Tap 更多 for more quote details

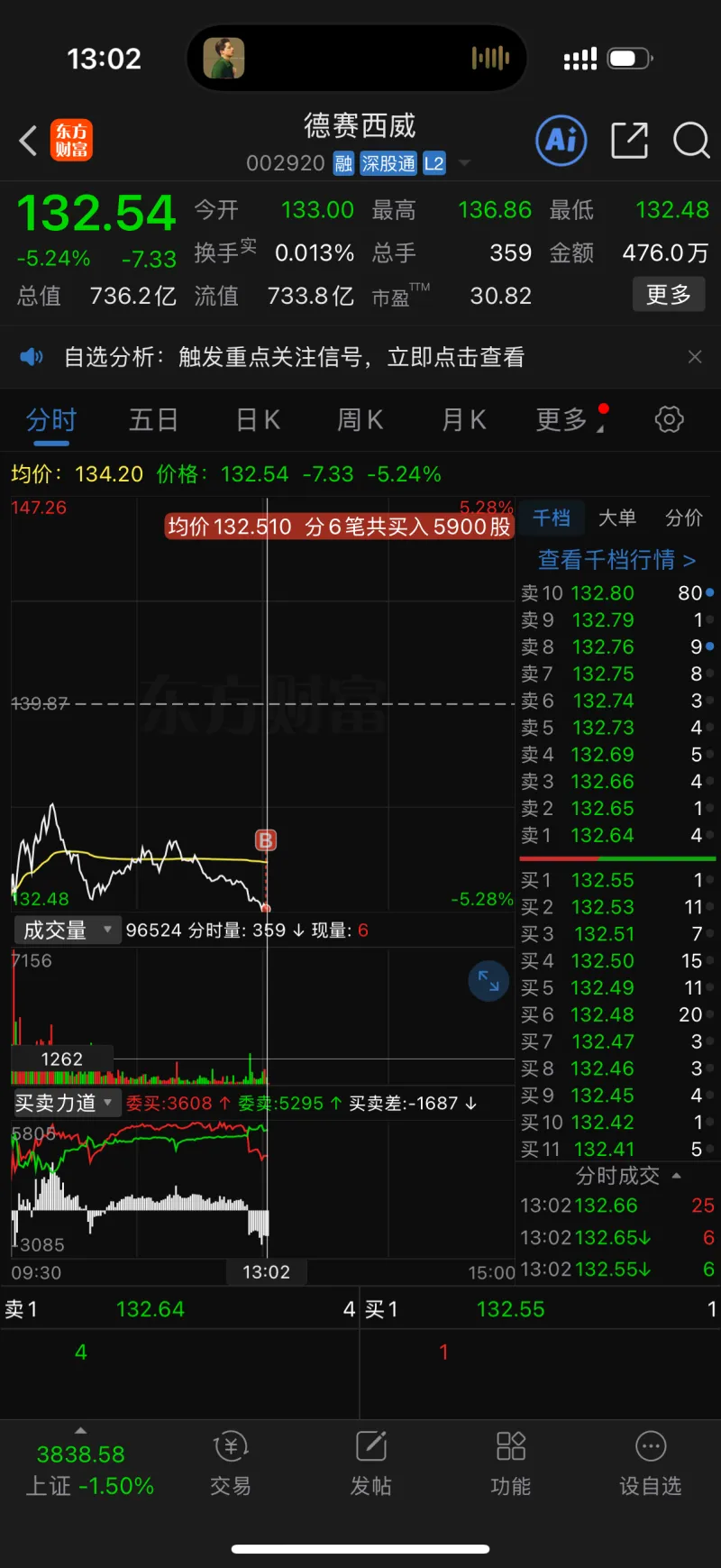[668, 295]
